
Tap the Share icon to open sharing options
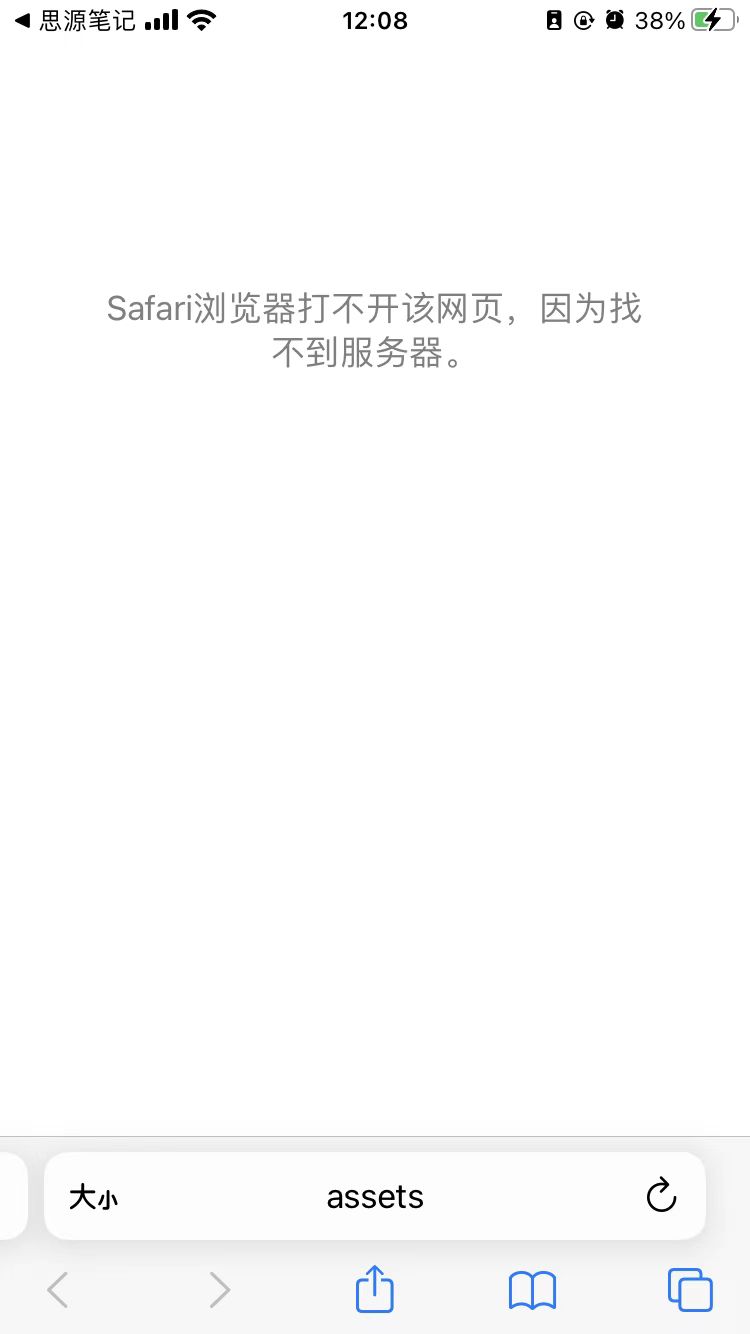pos(373,1290)
